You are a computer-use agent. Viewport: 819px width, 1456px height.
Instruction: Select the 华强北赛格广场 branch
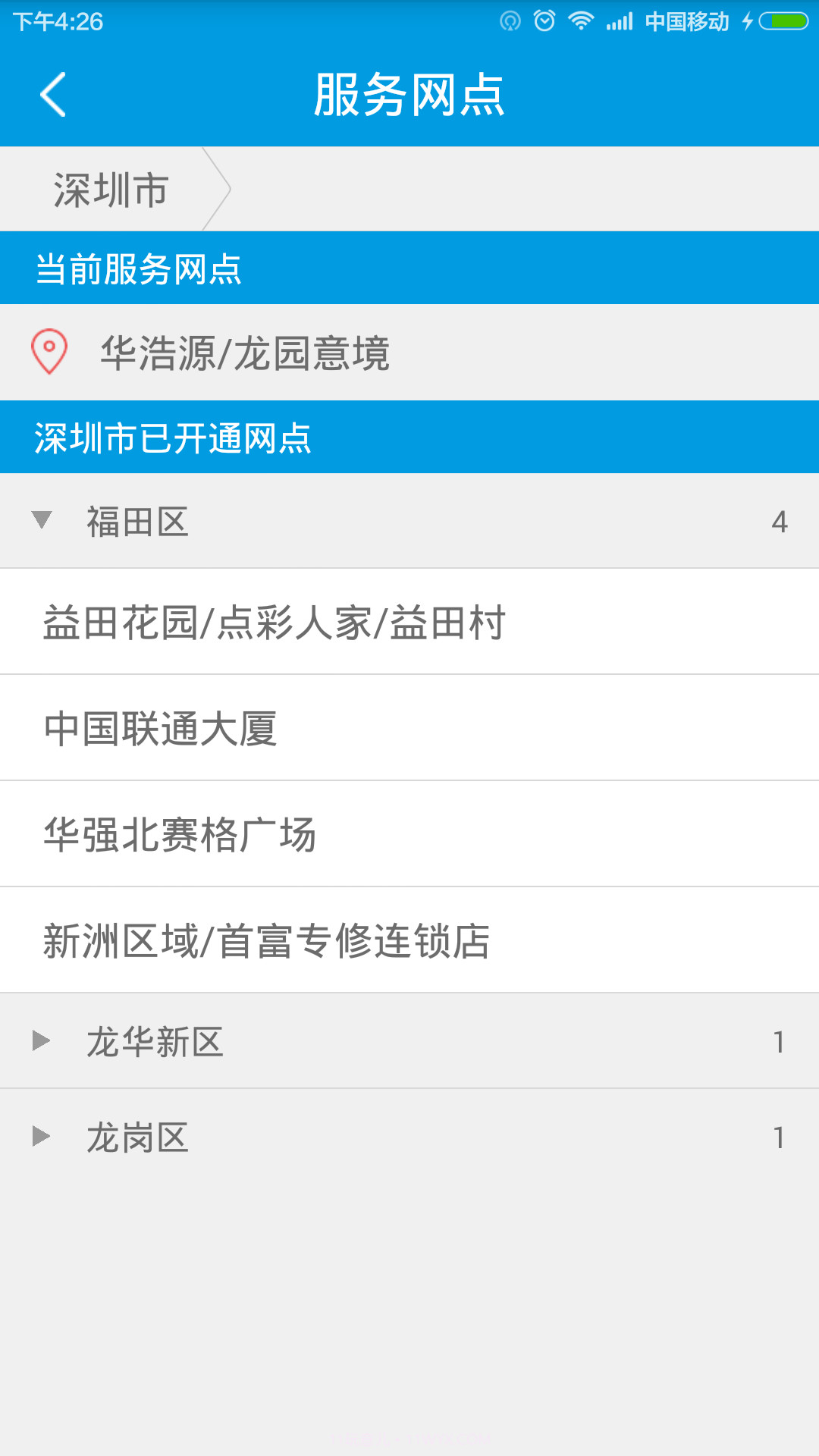click(x=409, y=833)
